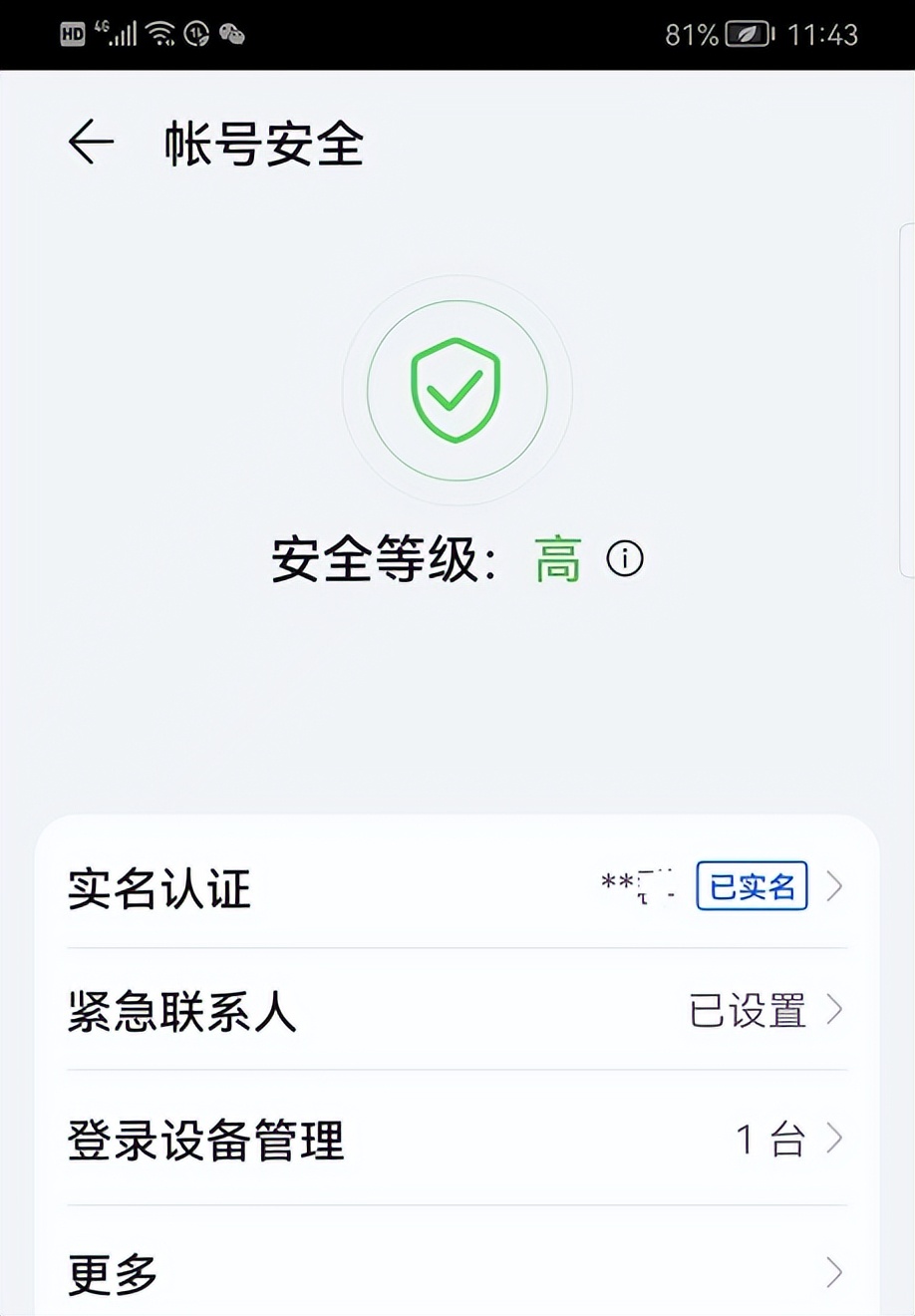This screenshot has width=915, height=1316.
Task: Click the 已实名 verification badge
Action: click(x=751, y=886)
